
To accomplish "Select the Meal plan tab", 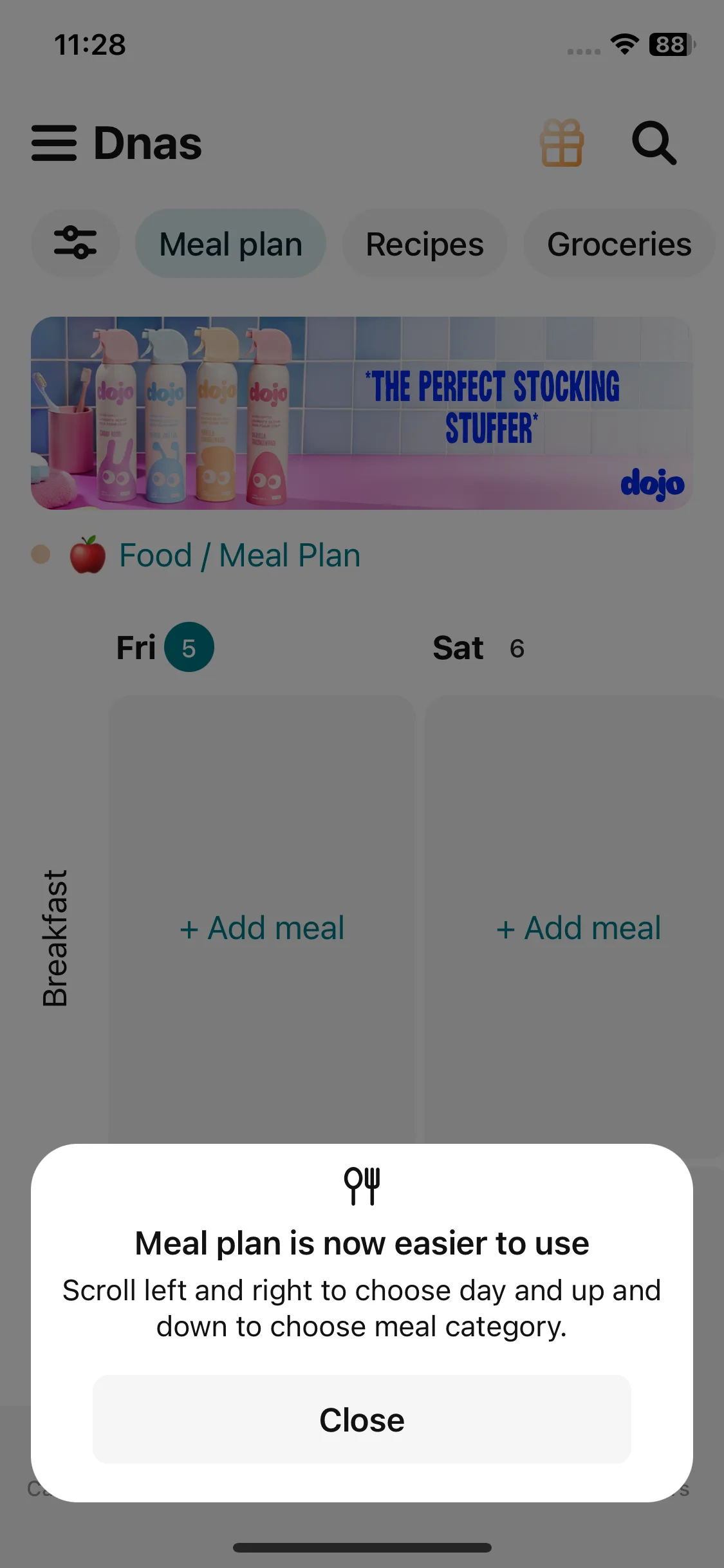I will 230,244.
